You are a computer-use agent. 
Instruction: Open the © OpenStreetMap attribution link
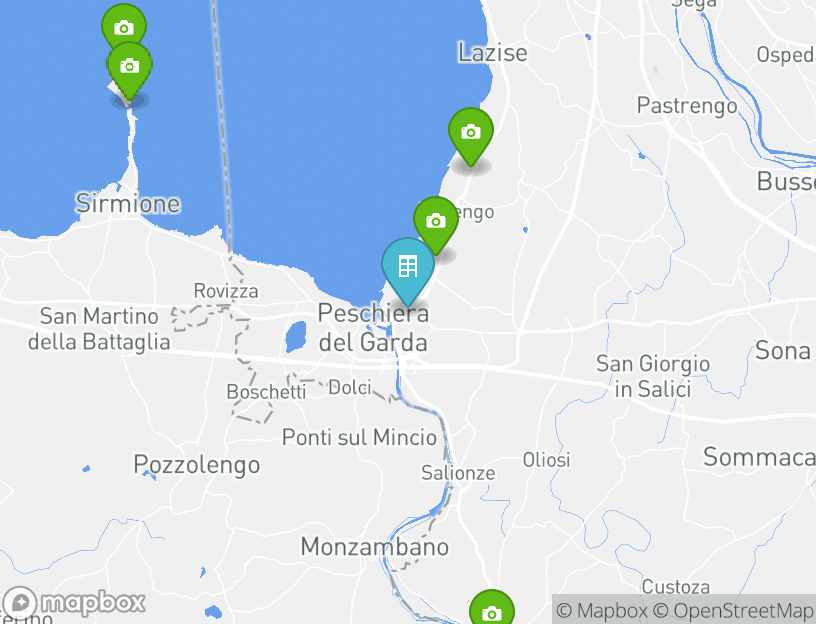[734, 610]
